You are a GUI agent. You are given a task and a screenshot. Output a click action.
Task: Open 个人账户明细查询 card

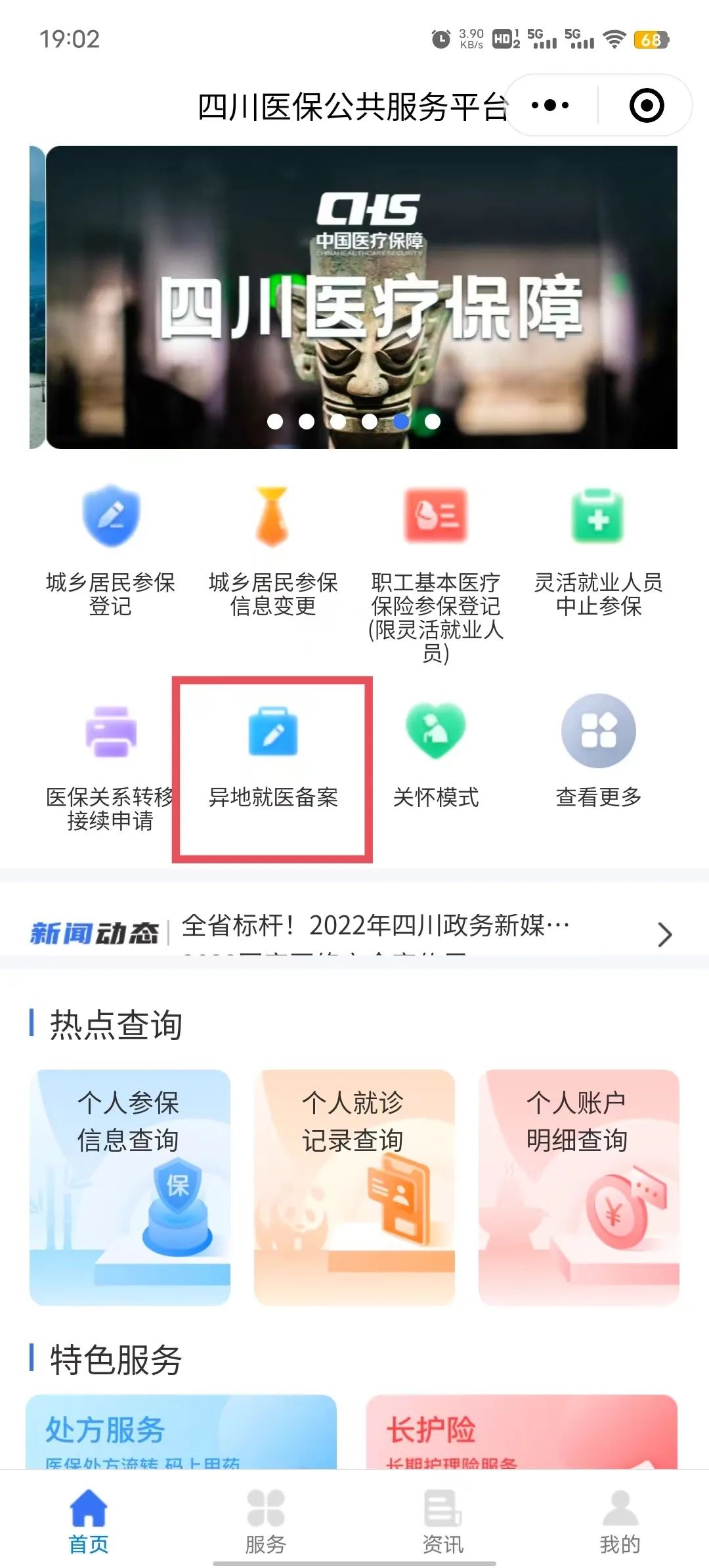pos(578,1187)
